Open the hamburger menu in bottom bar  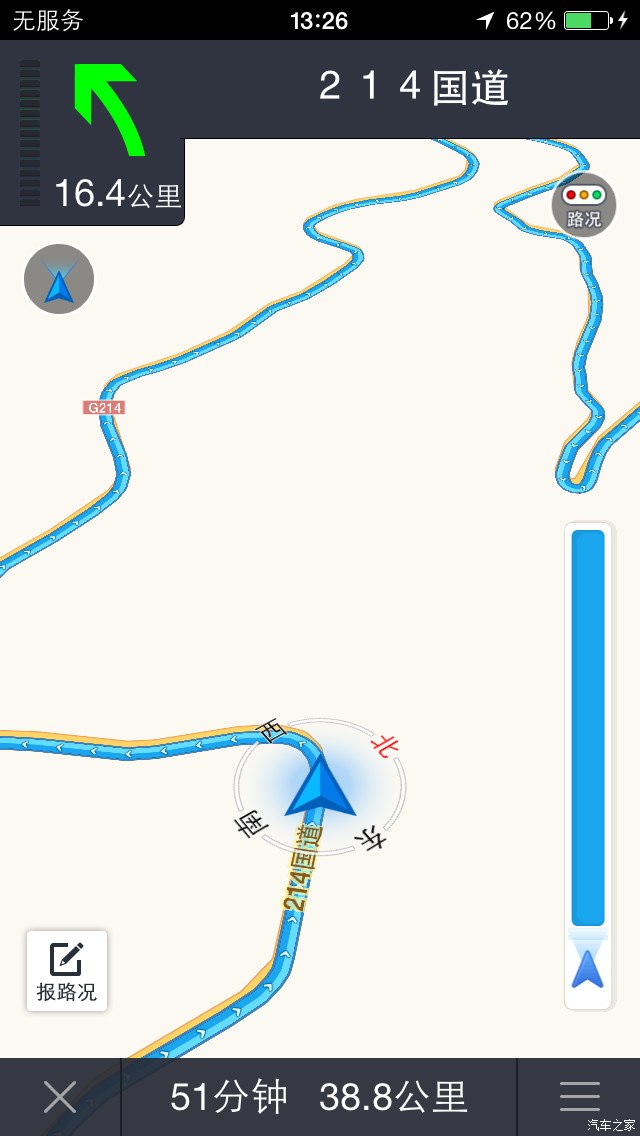point(579,1097)
